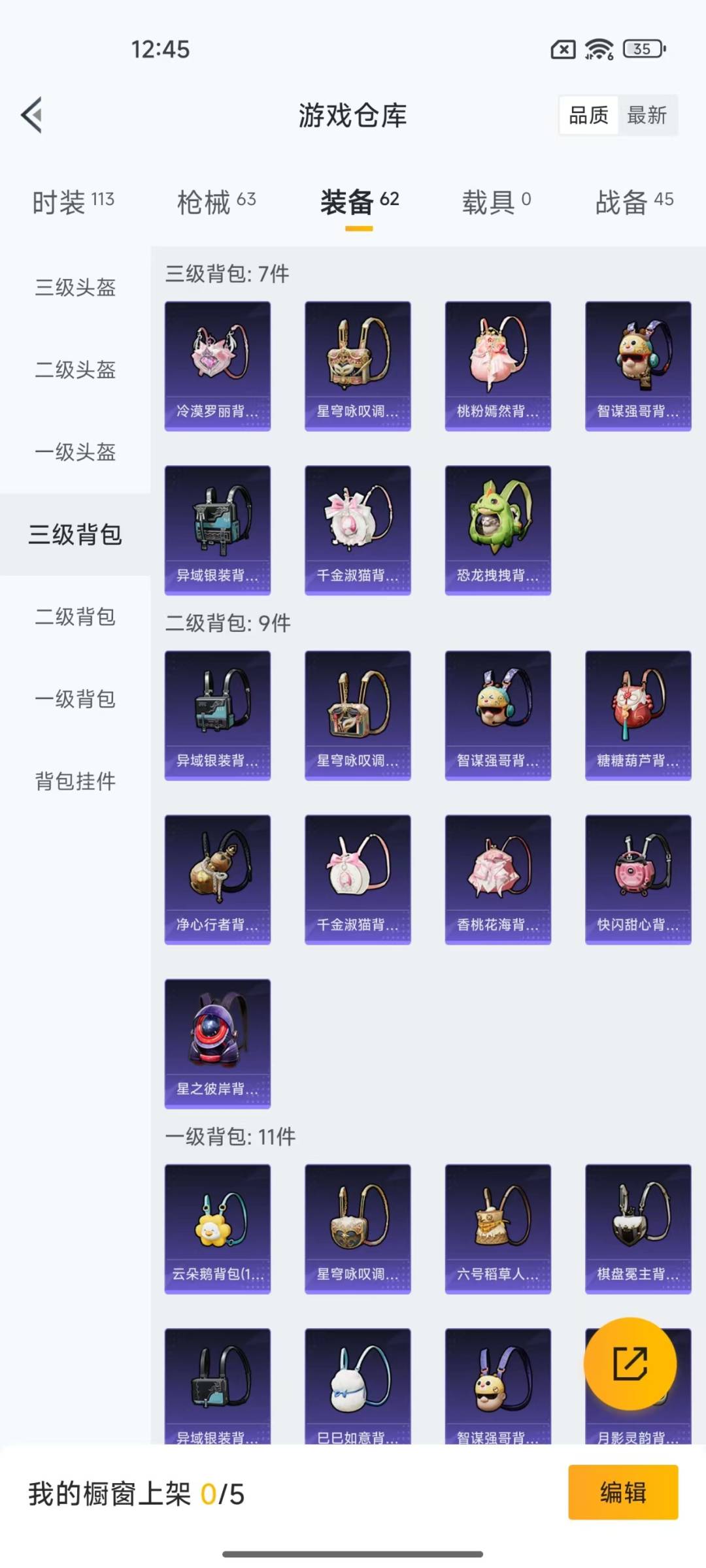706x1568 pixels.
Task: Switch to the 战备 tab
Action: [634, 201]
